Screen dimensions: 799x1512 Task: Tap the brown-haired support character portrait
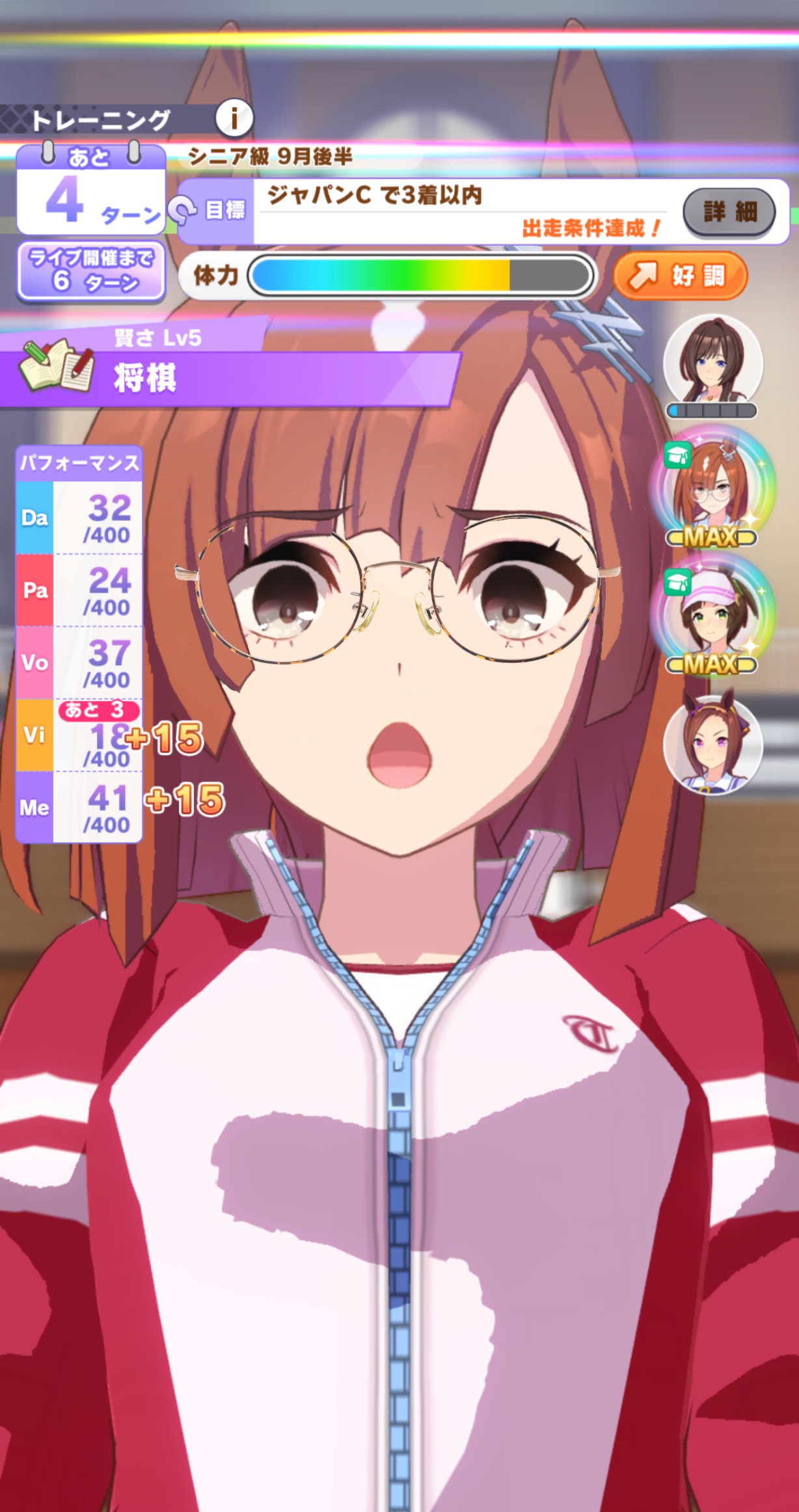click(x=712, y=362)
